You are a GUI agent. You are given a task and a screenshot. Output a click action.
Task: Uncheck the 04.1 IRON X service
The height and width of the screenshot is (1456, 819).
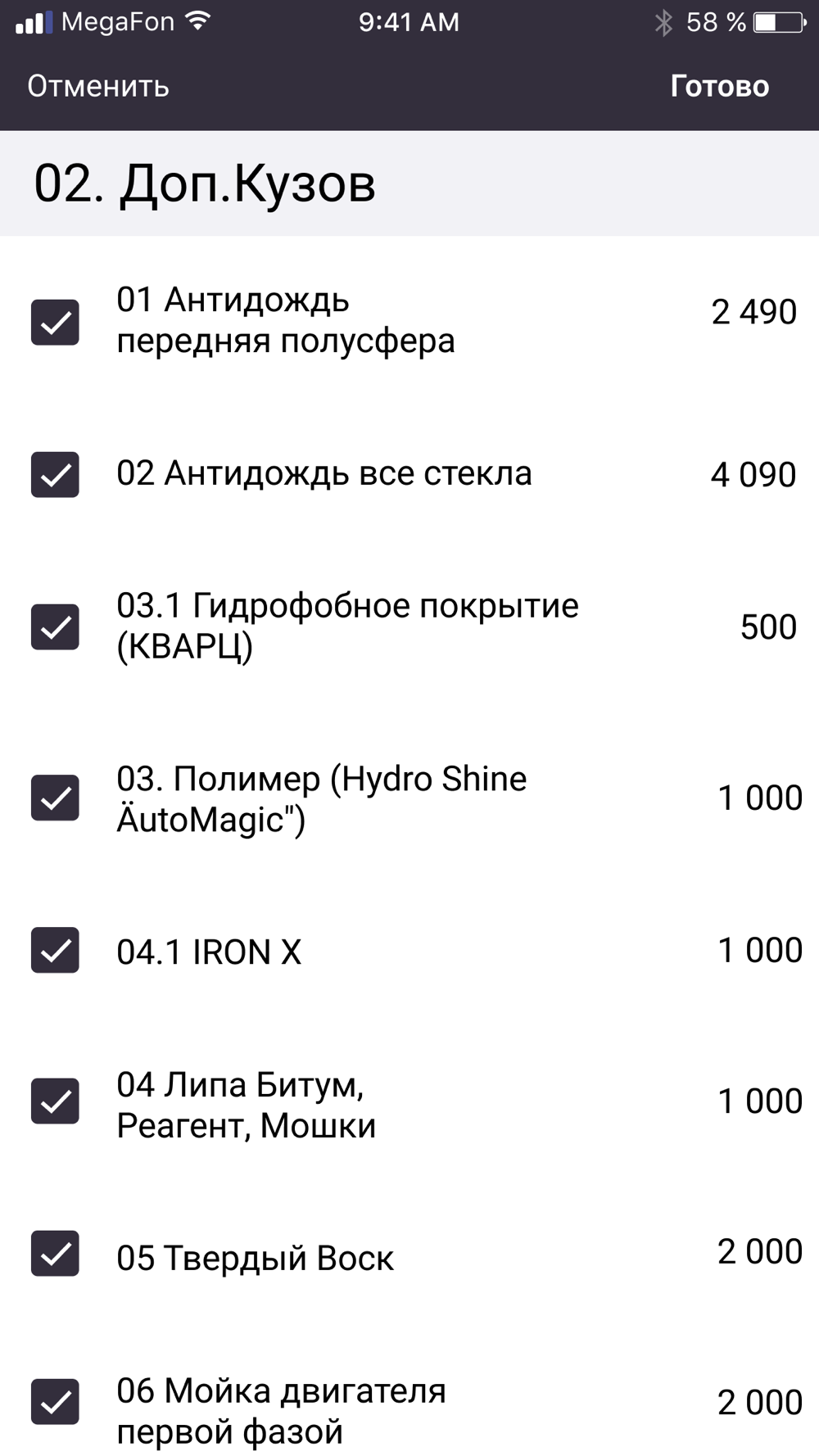pos(55,950)
